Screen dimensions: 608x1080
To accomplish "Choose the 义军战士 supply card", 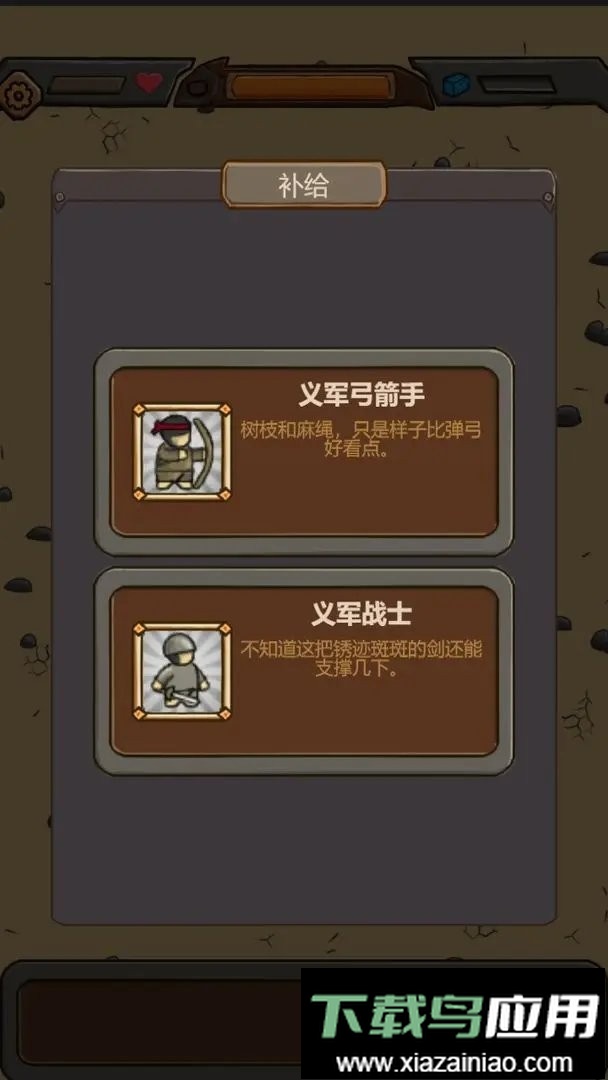I will tap(304, 671).
